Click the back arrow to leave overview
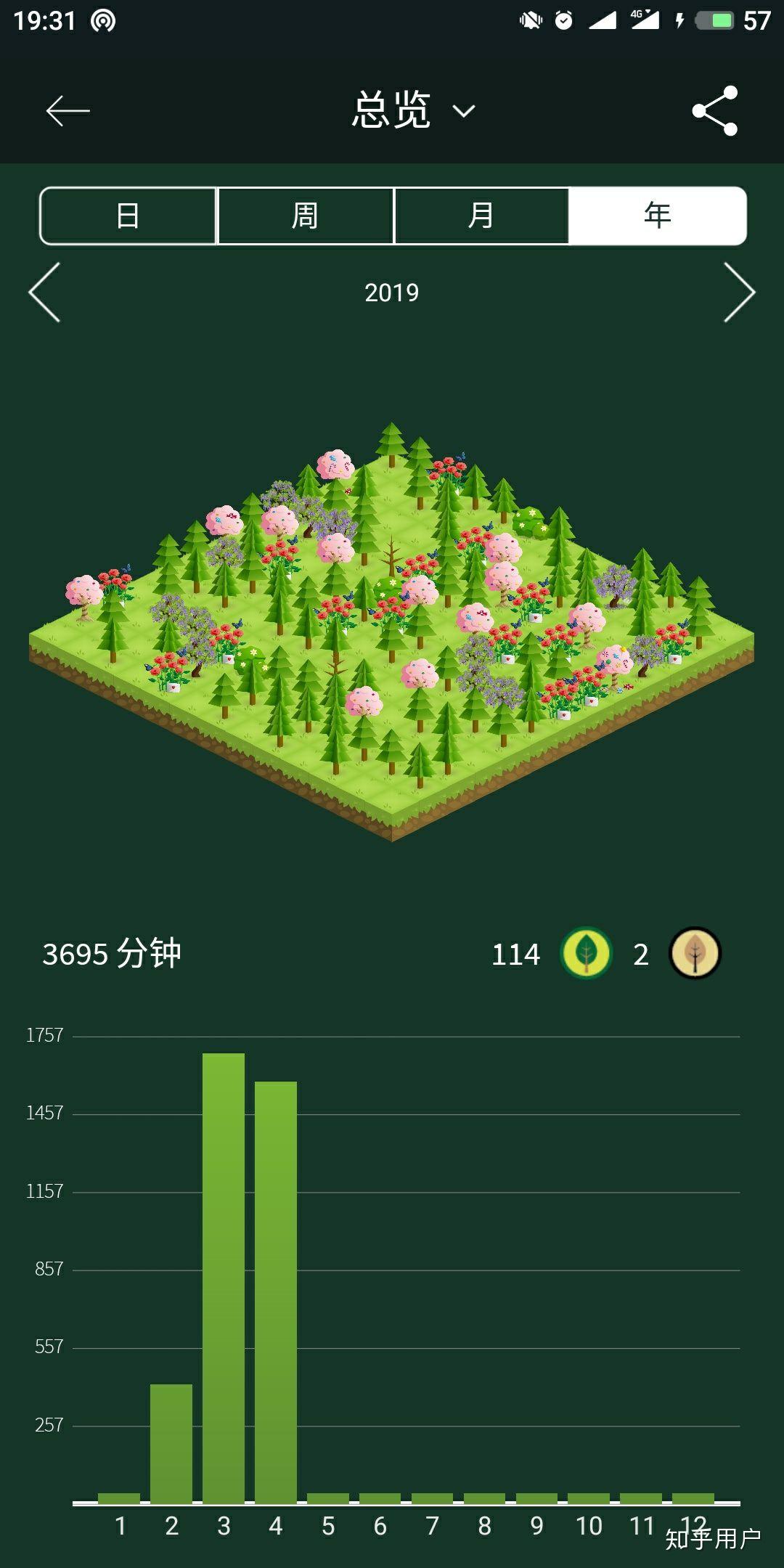784x1568 pixels. [x=62, y=110]
